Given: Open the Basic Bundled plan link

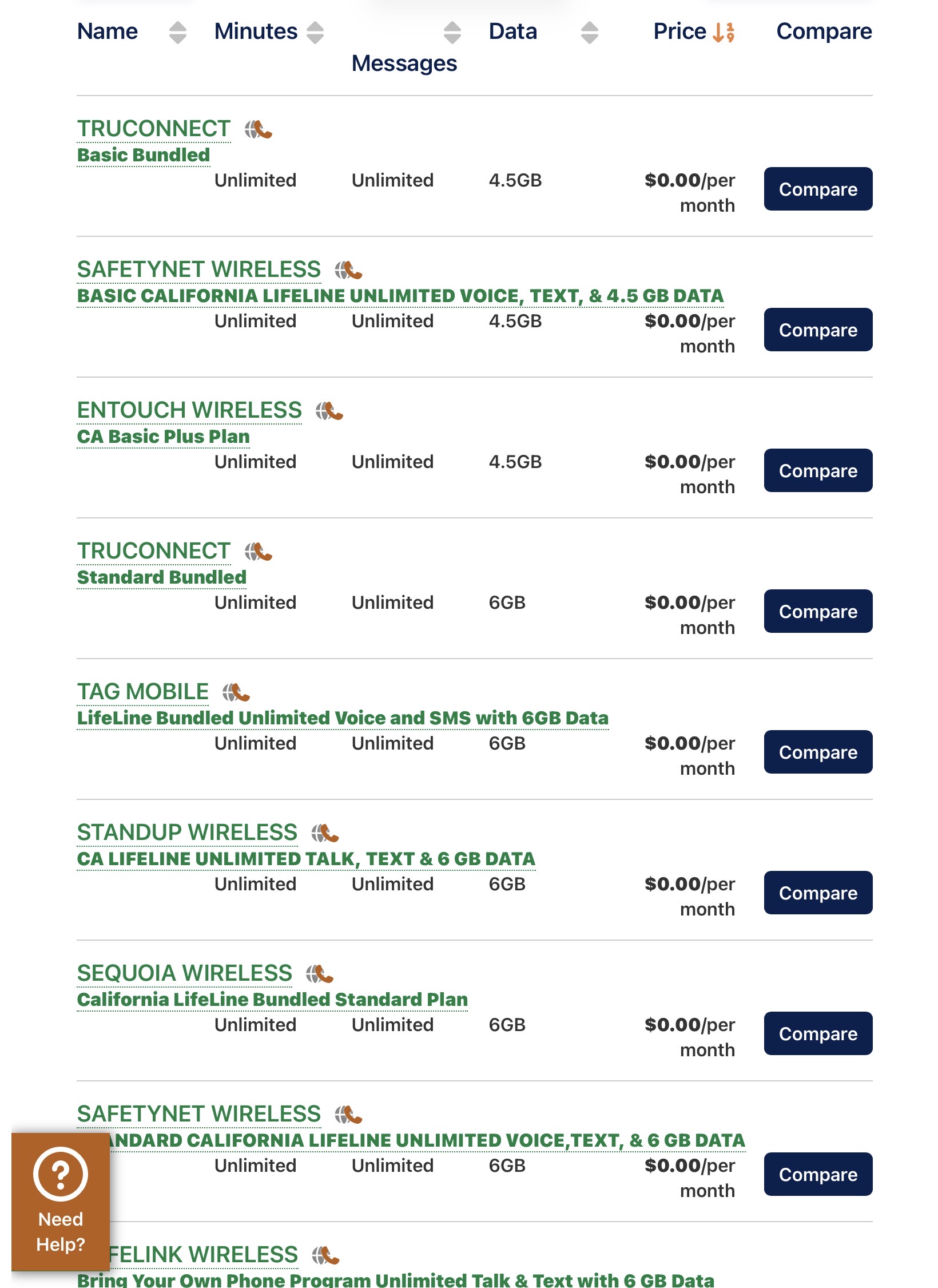Looking at the screenshot, I should click(x=144, y=155).
